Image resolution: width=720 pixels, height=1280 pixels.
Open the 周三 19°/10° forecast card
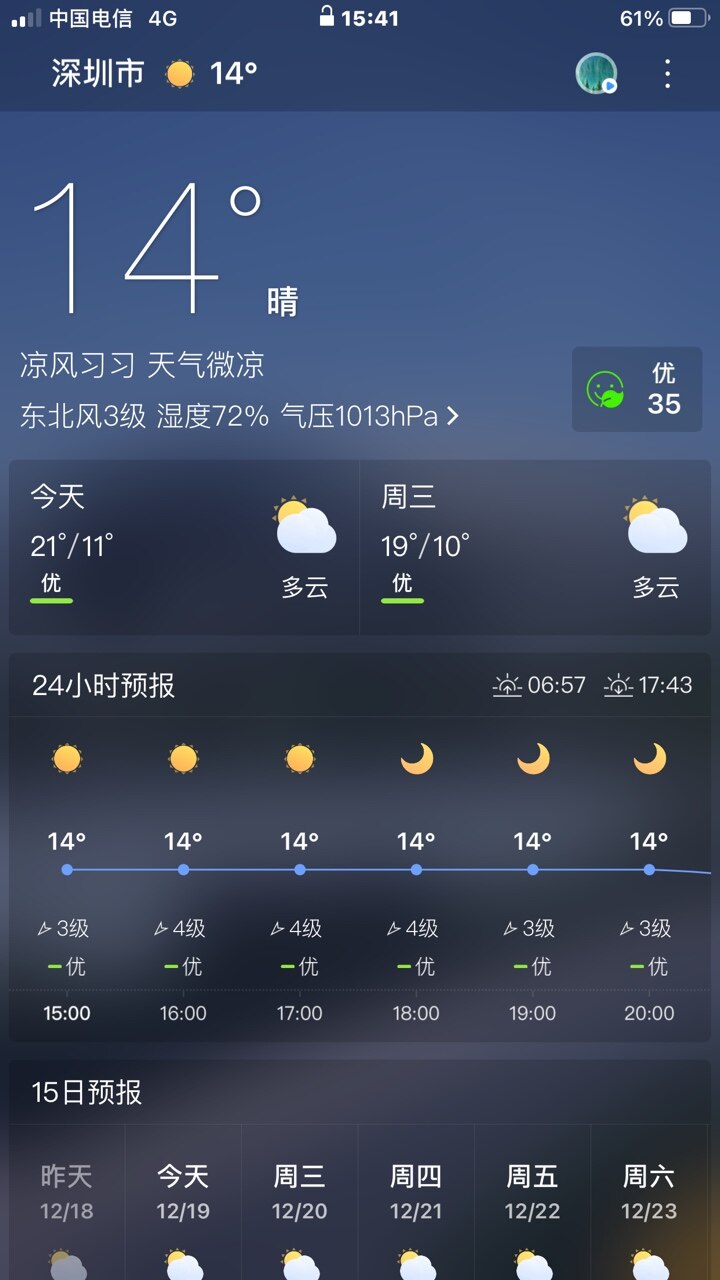(535, 547)
